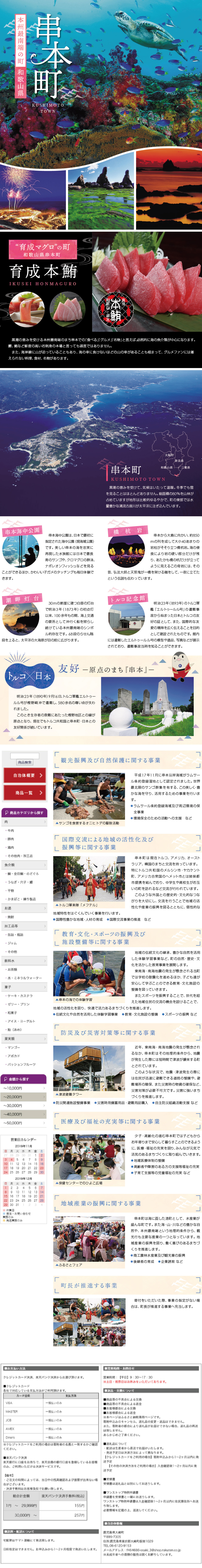Browse the 飲料水 category
This screenshot has width=202, height=1568.
[24, 961]
